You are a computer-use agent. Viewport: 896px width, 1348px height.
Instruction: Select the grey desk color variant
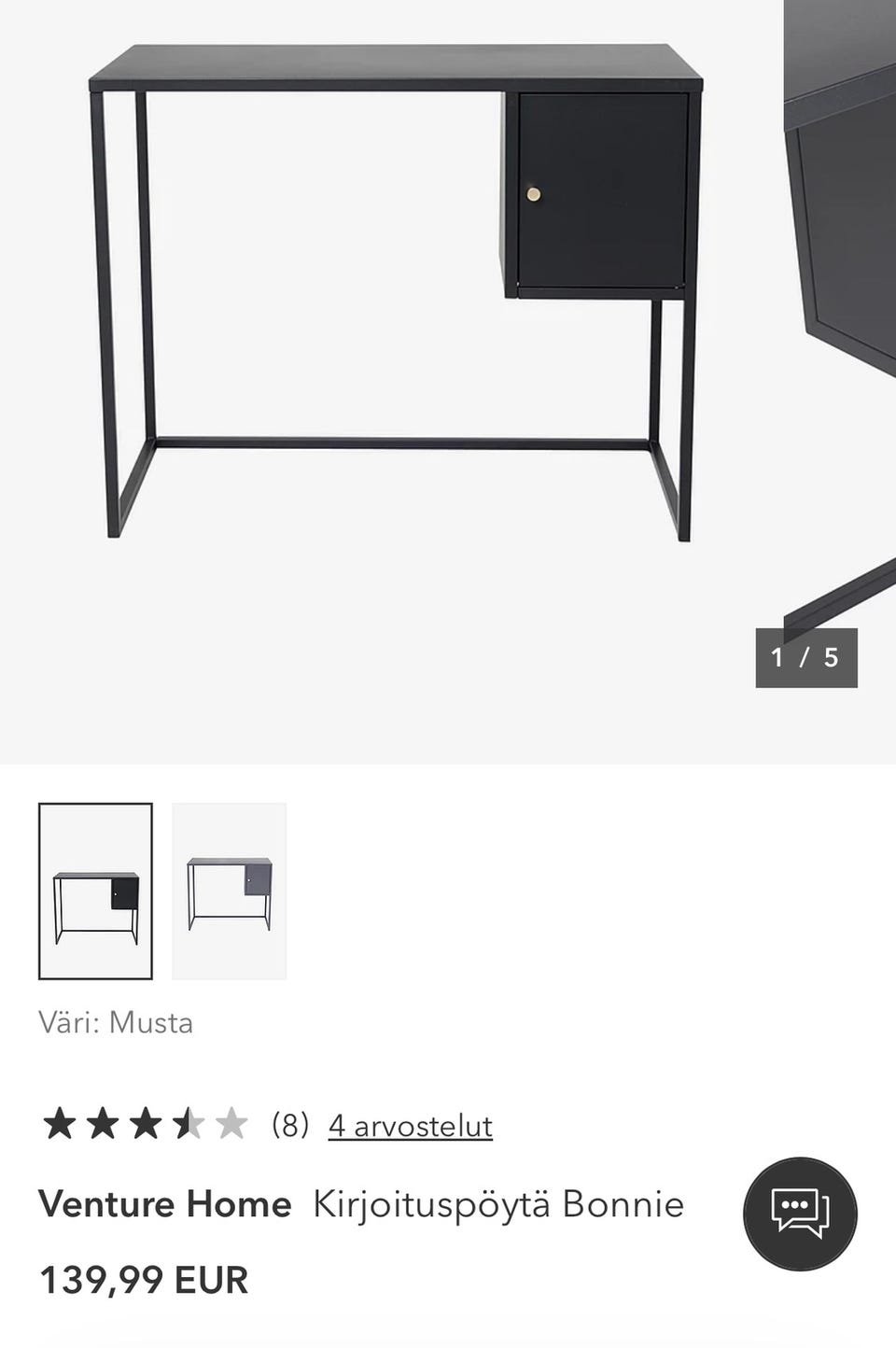229,891
